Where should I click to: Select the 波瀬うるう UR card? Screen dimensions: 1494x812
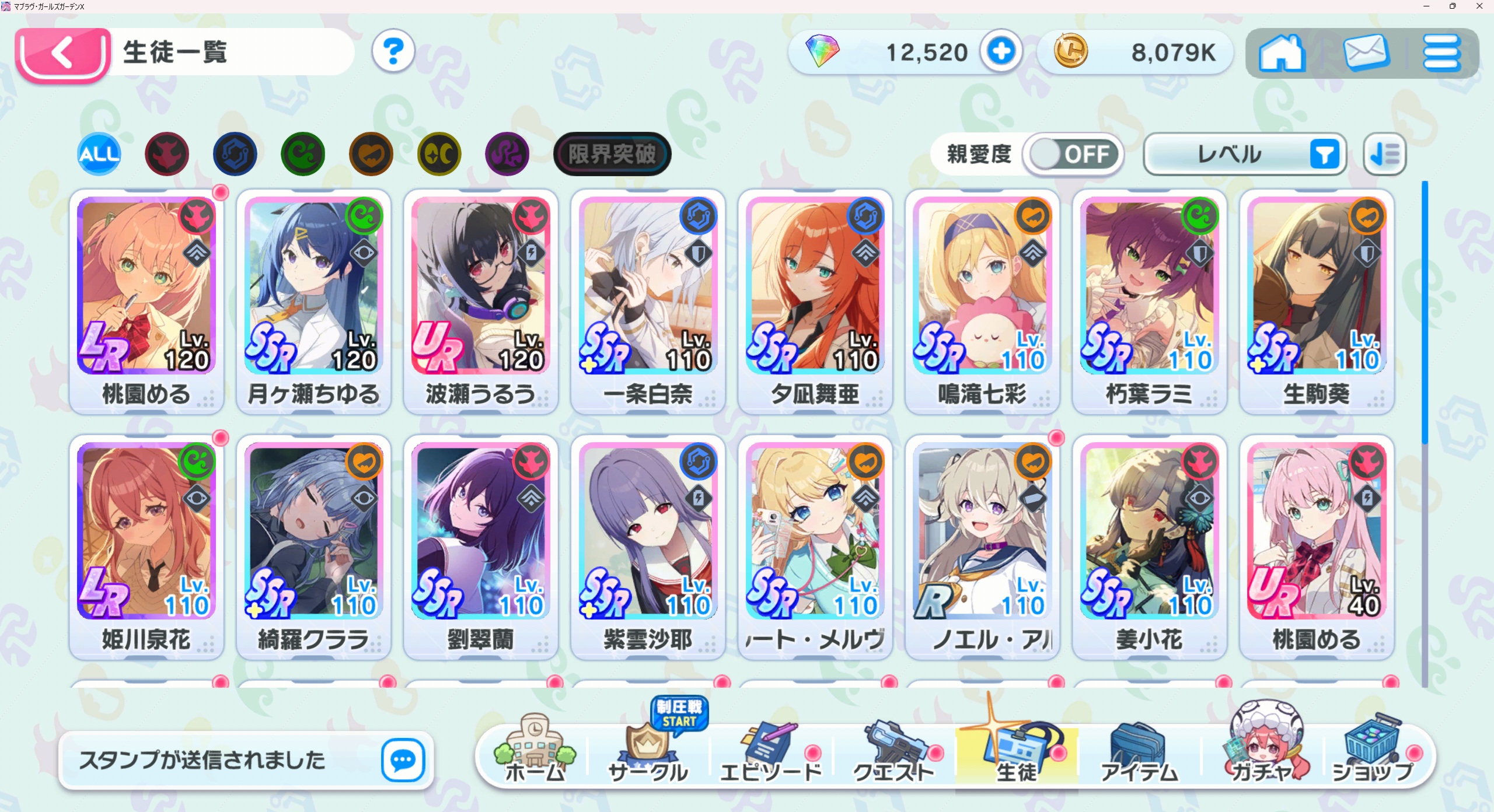click(x=480, y=300)
